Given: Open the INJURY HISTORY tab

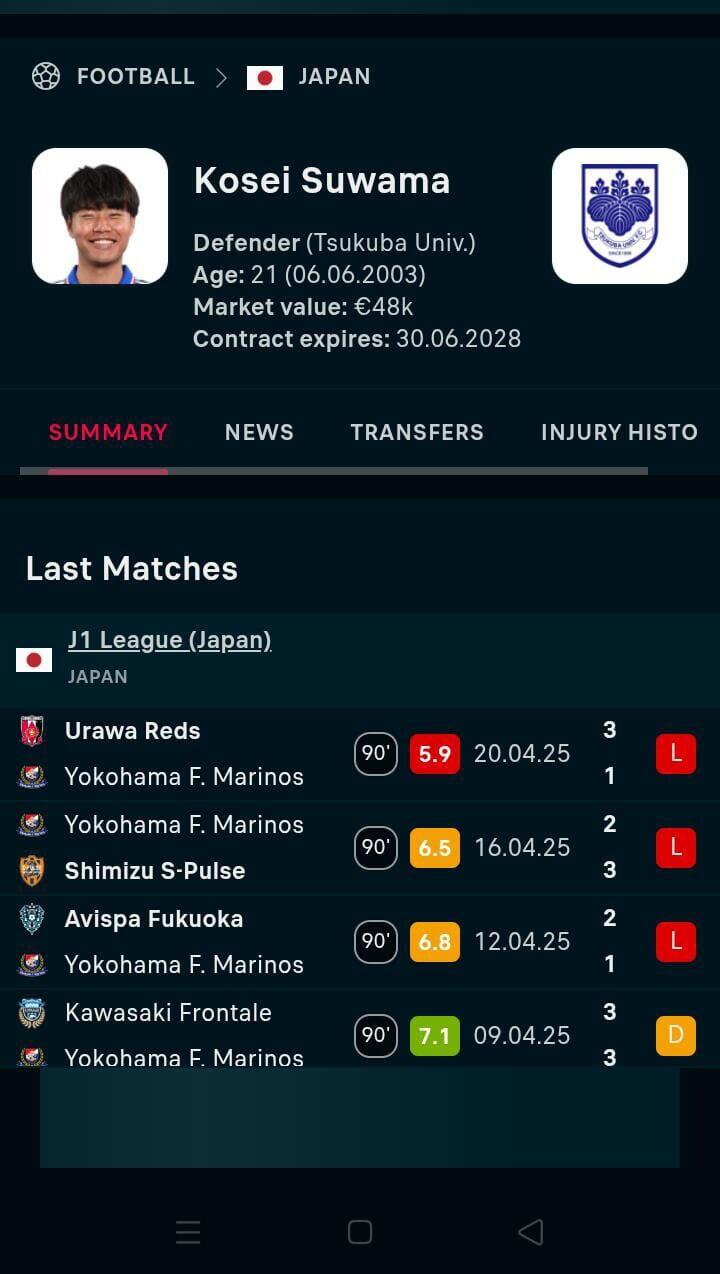Looking at the screenshot, I should [x=618, y=432].
